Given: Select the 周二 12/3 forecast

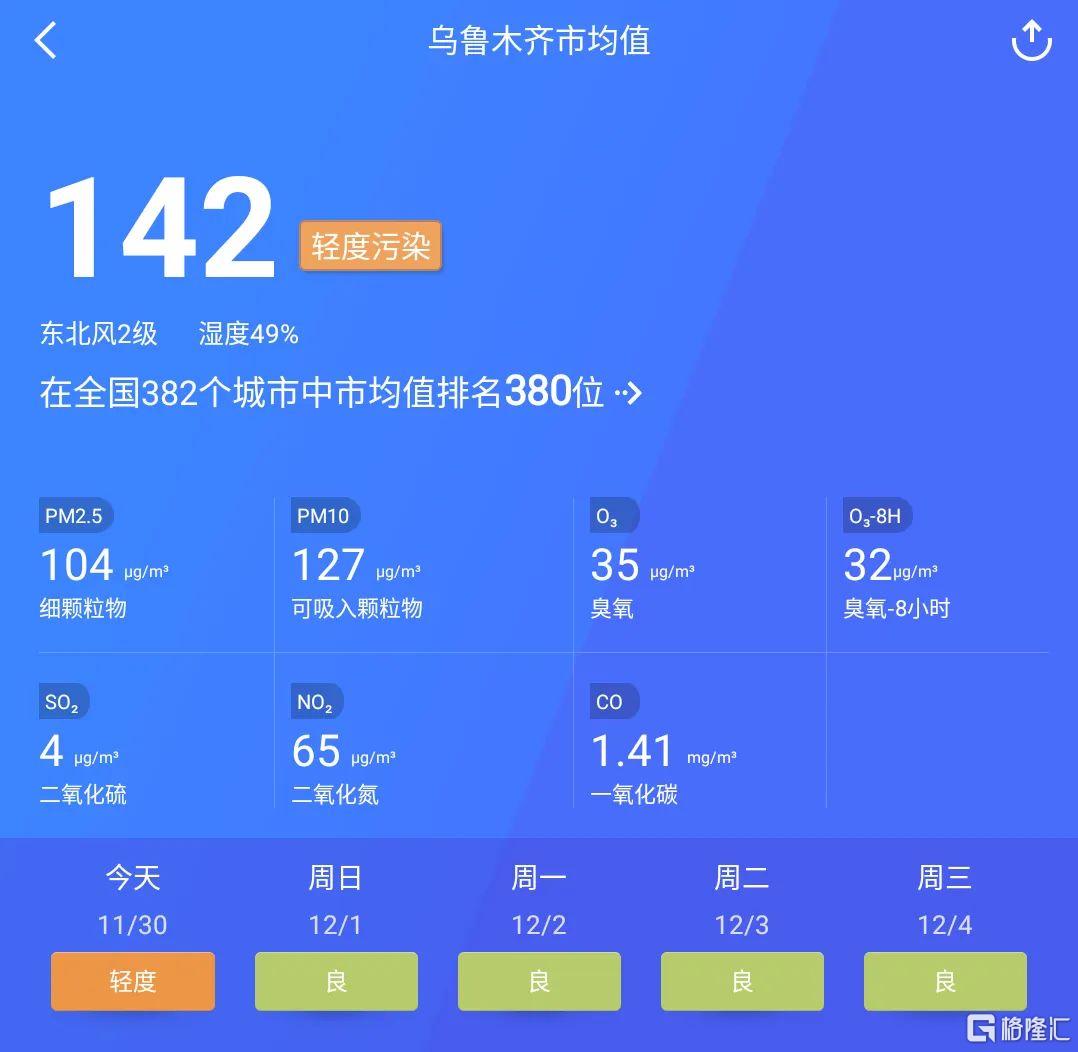Looking at the screenshot, I should 742,980.
